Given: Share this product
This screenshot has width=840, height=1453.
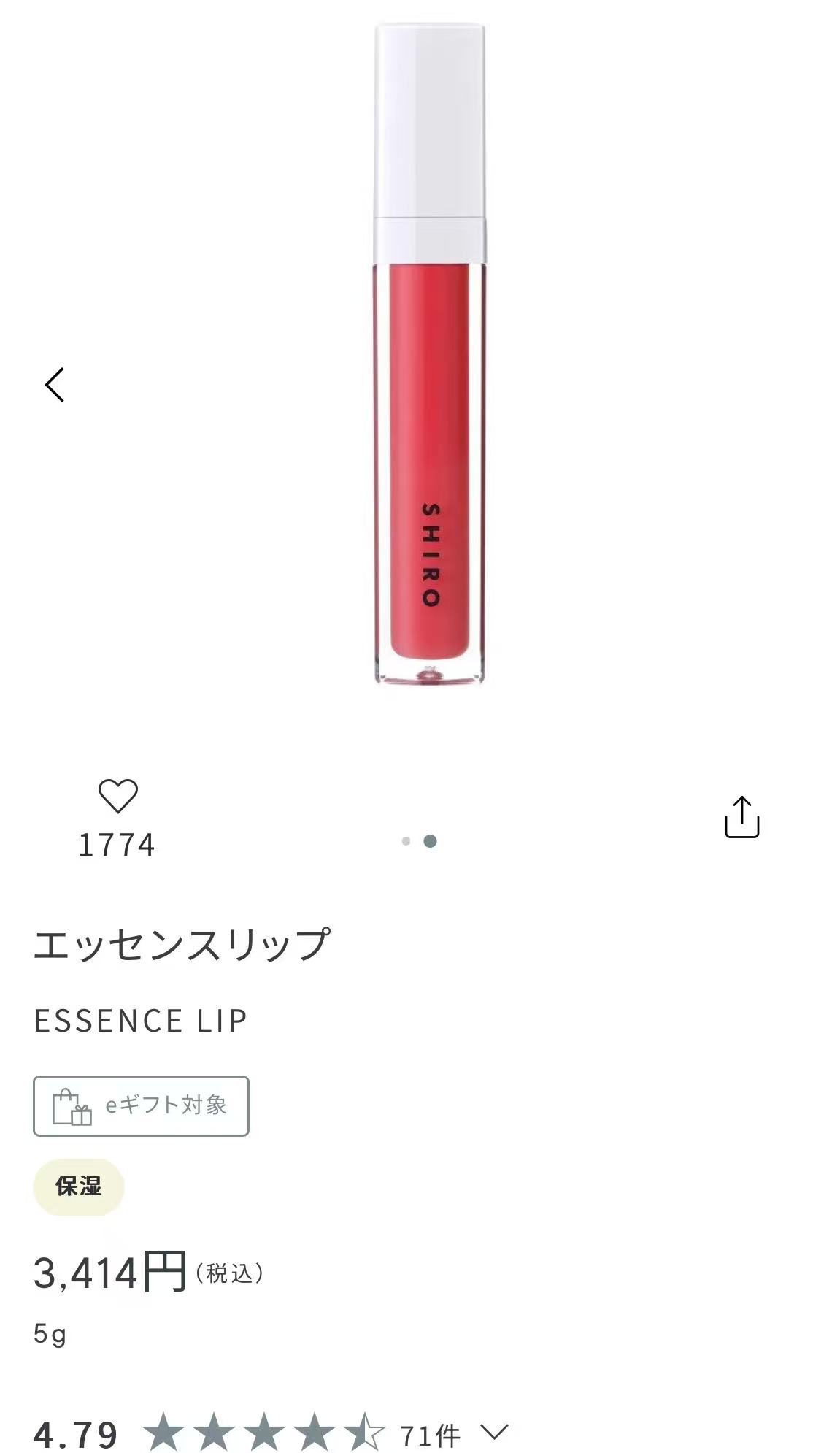Looking at the screenshot, I should click(741, 816).
